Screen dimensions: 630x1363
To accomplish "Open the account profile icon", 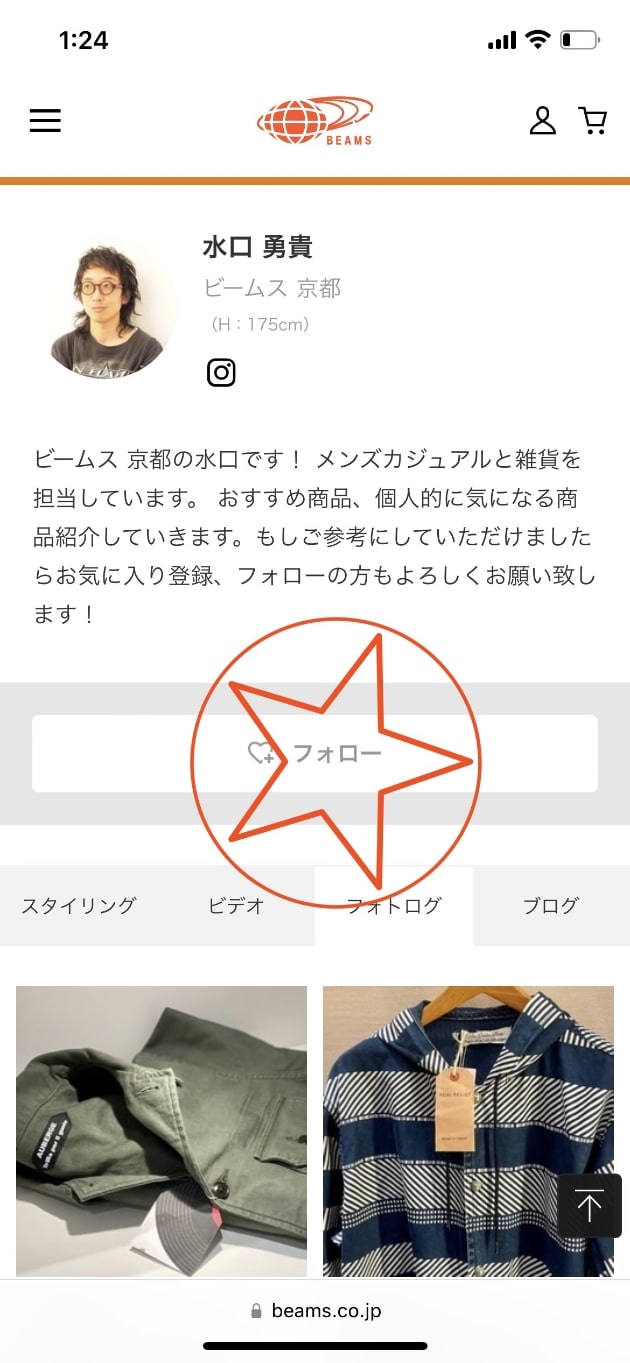I will (x=542, y=121).
